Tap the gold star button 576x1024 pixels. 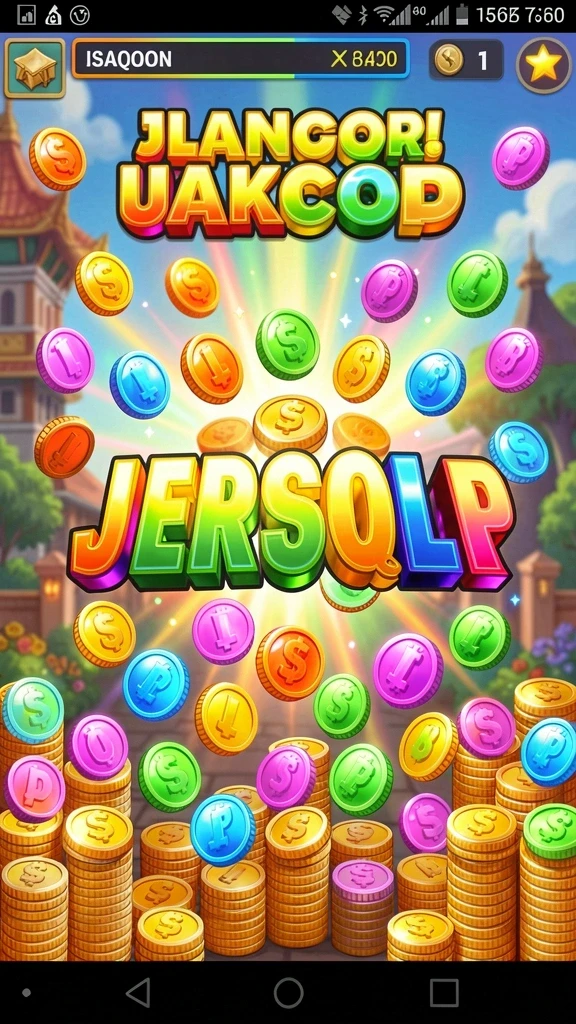[543, 65]
